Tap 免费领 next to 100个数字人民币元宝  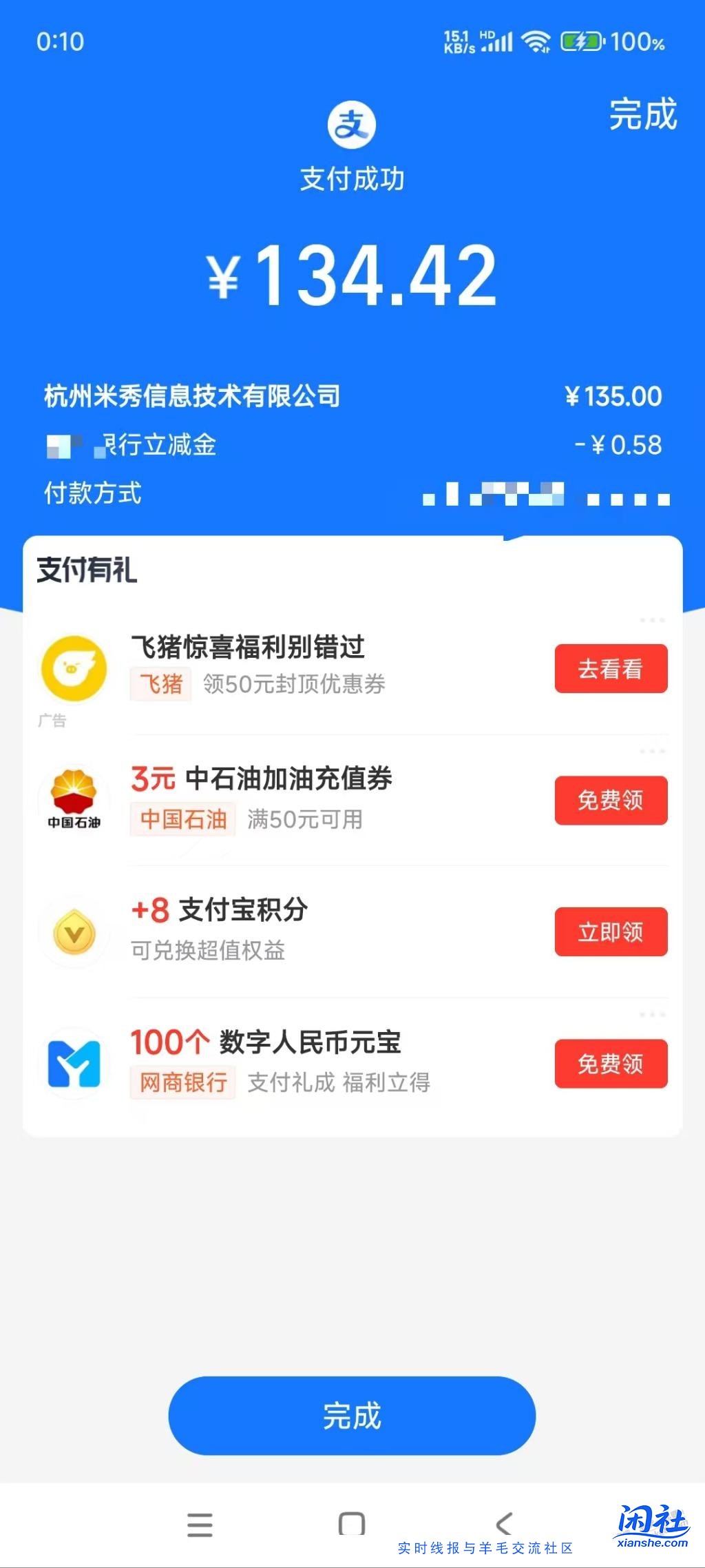[610, 1064]
